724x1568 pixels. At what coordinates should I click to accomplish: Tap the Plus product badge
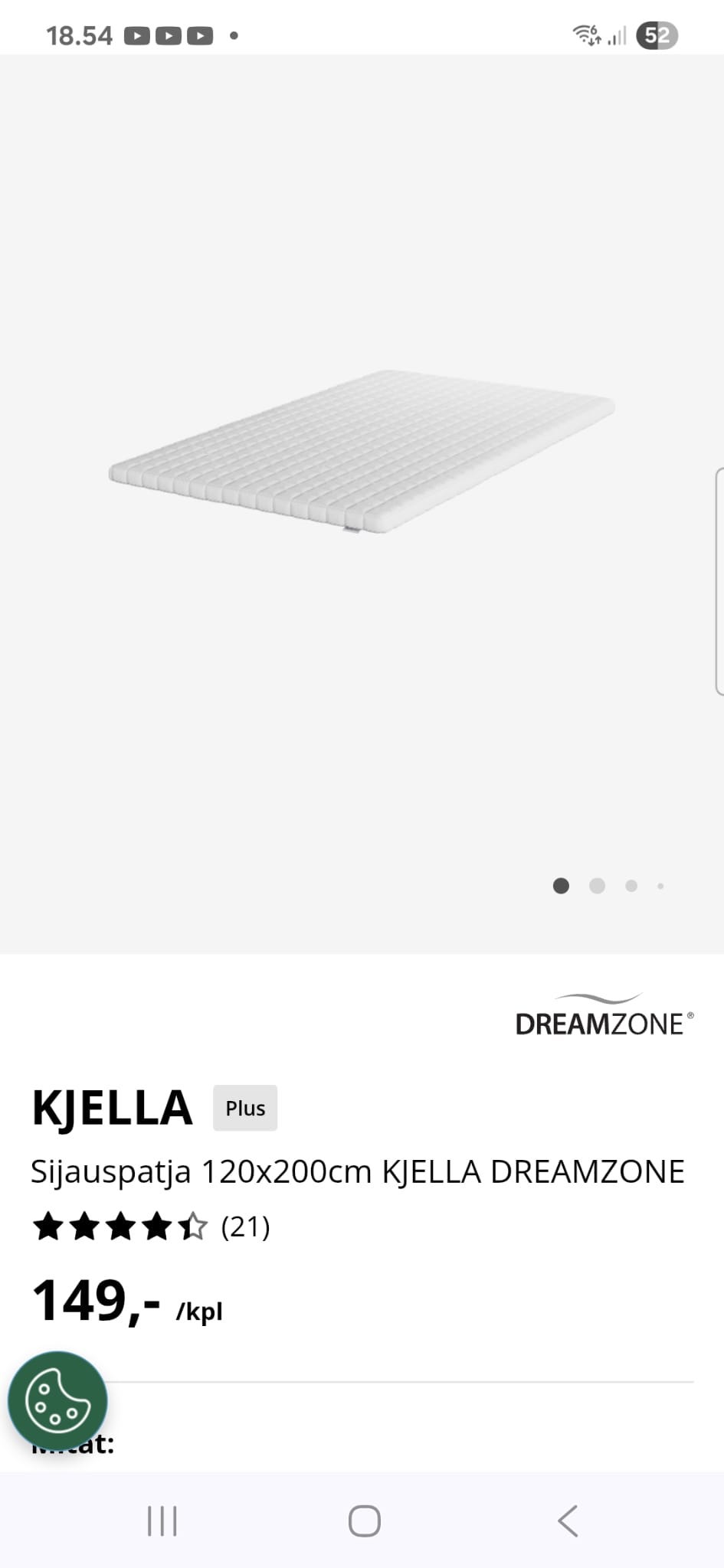coord(244,1107)
